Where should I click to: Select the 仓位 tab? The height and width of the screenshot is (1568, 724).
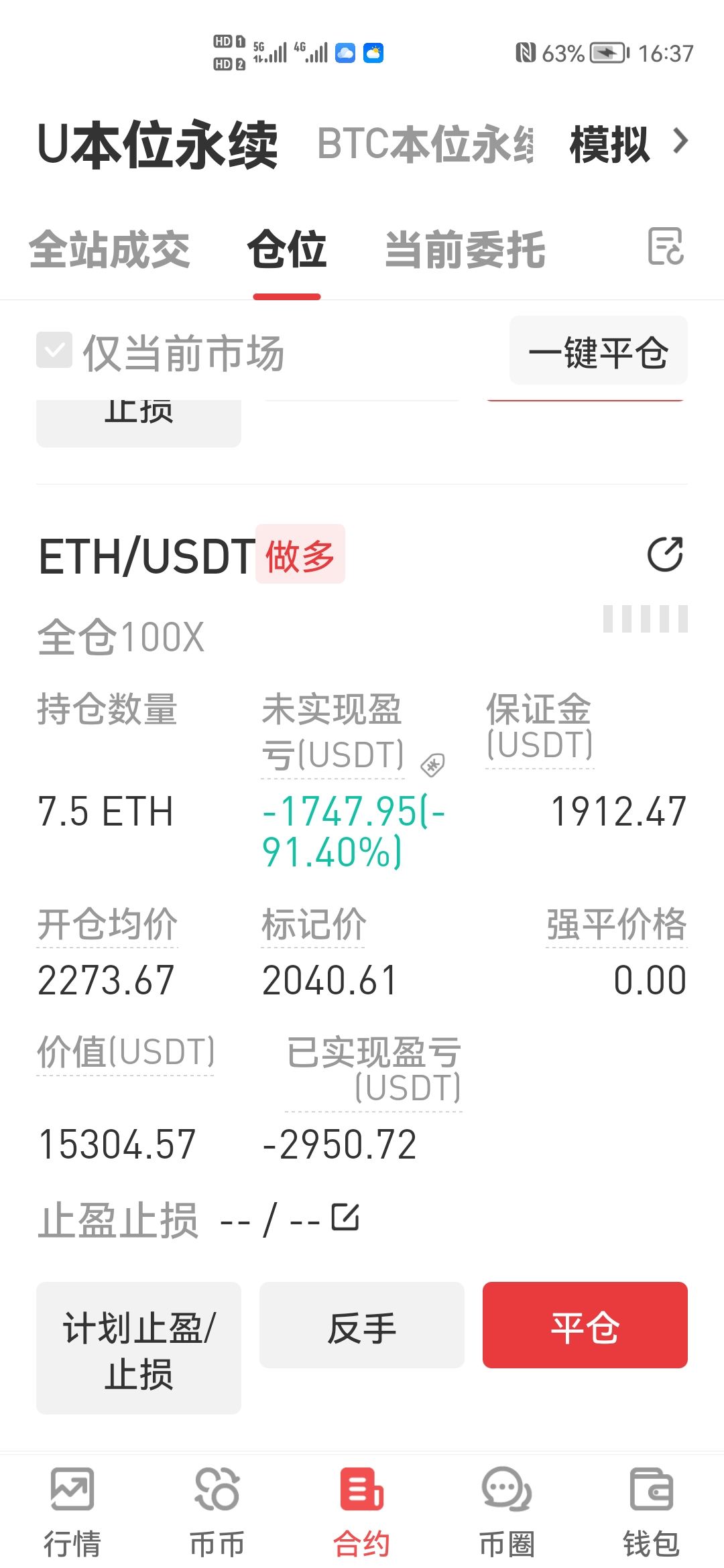tap(287, 250)
